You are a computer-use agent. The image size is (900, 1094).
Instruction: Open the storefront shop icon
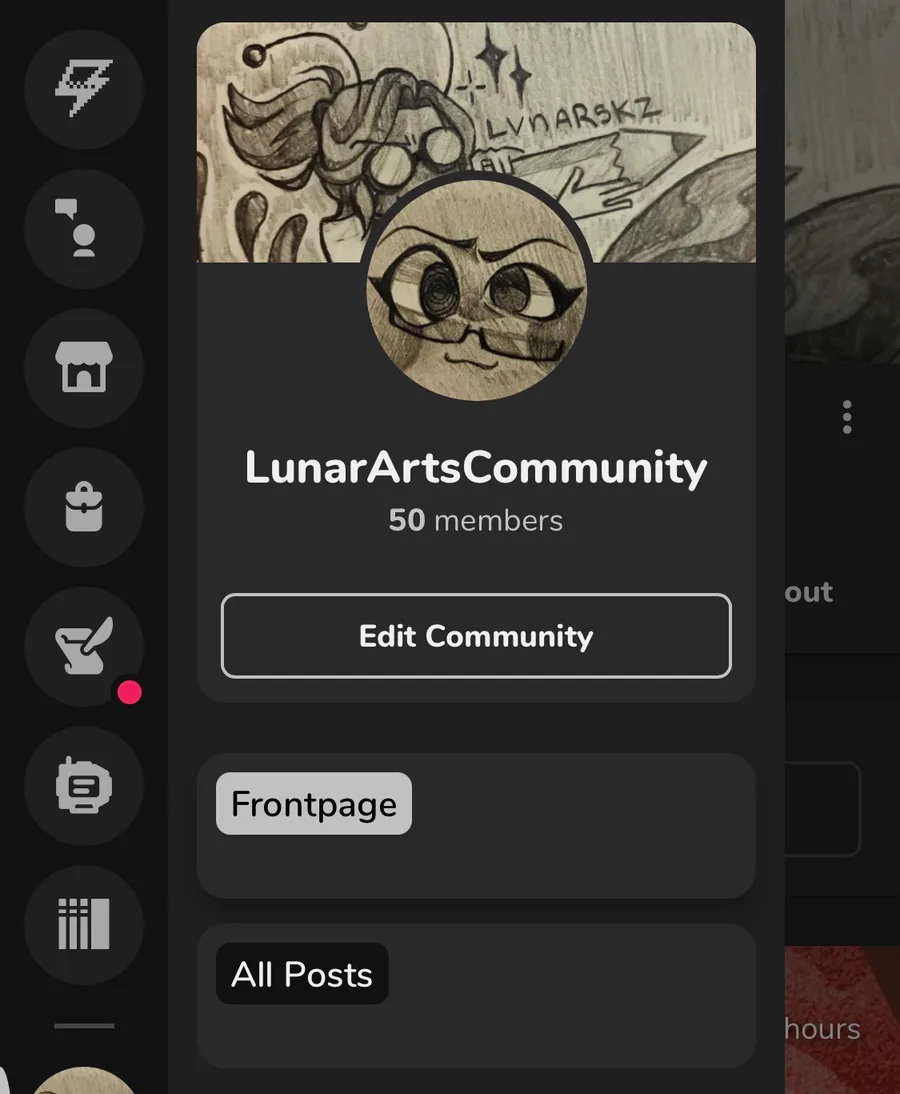(x=84, y=368)
